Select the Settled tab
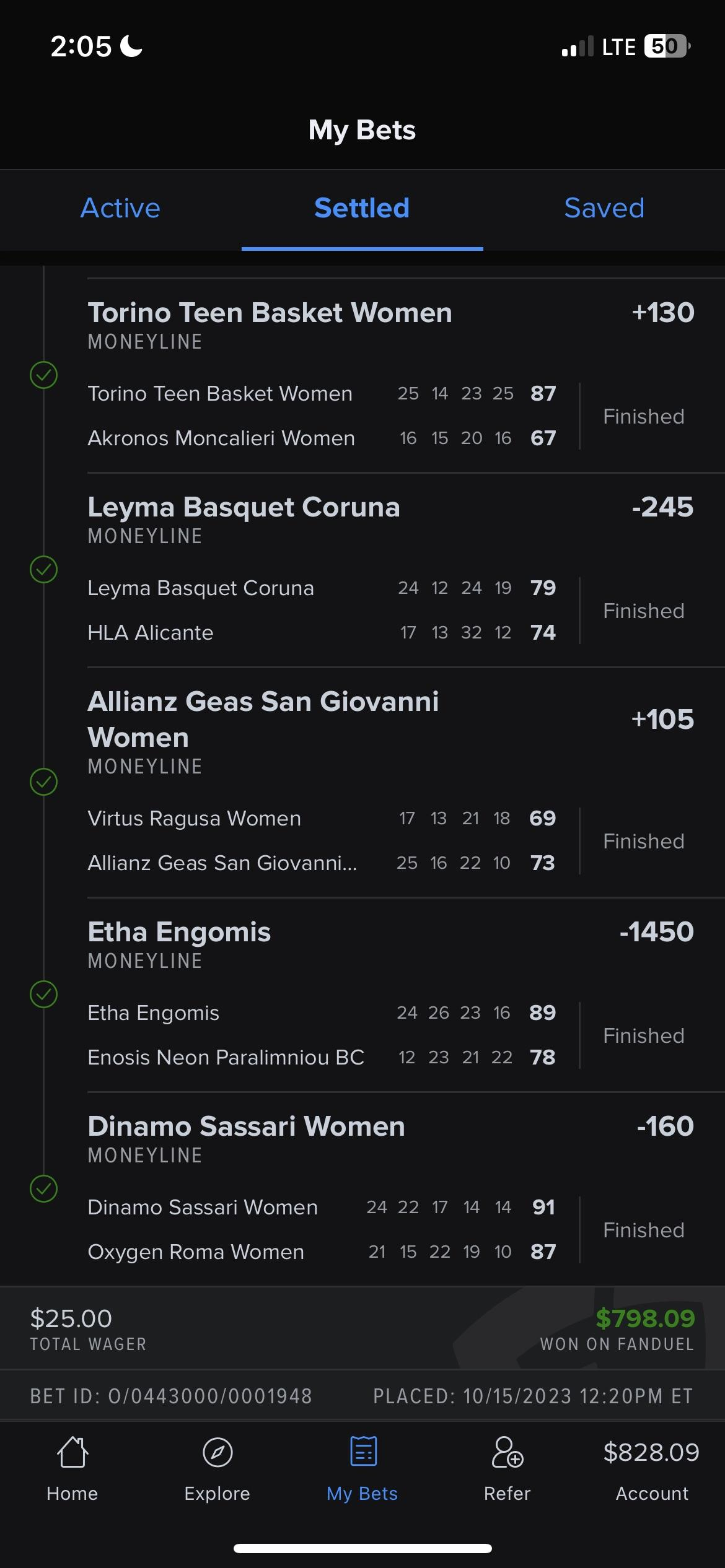Image resolution: width=725 pixels, height=1568 pixels. (x=362, y=209)
